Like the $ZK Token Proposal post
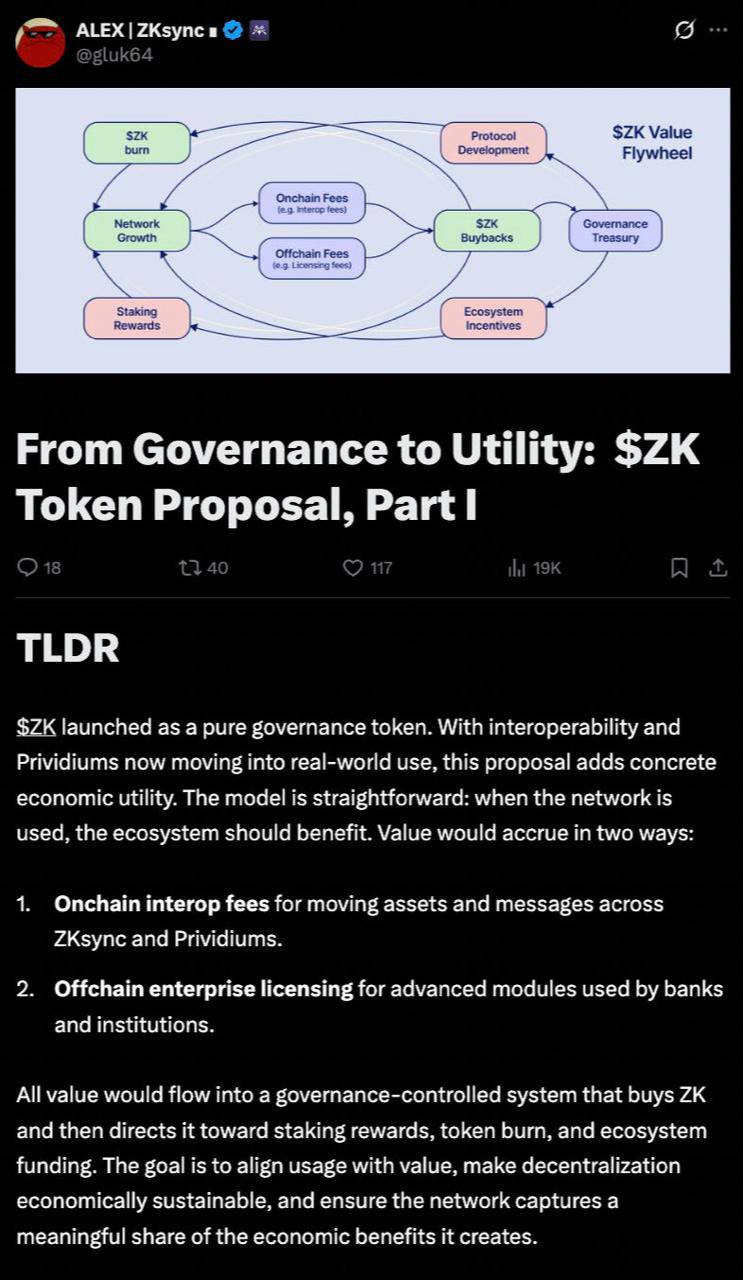Screen dimensions: 743x1280 (x=352, y=568)
